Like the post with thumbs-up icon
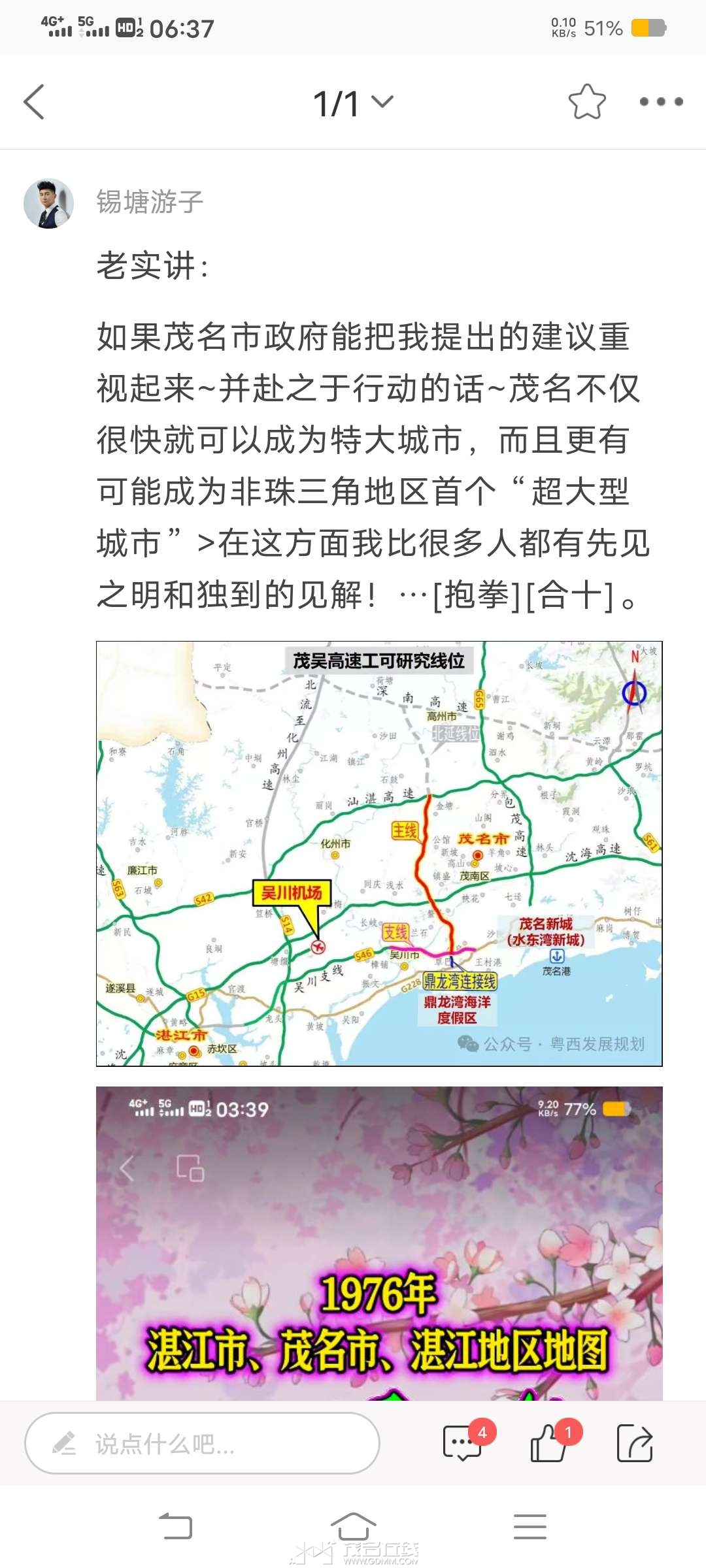Viewport: 706px width, 1568px height. point(548,1443)
